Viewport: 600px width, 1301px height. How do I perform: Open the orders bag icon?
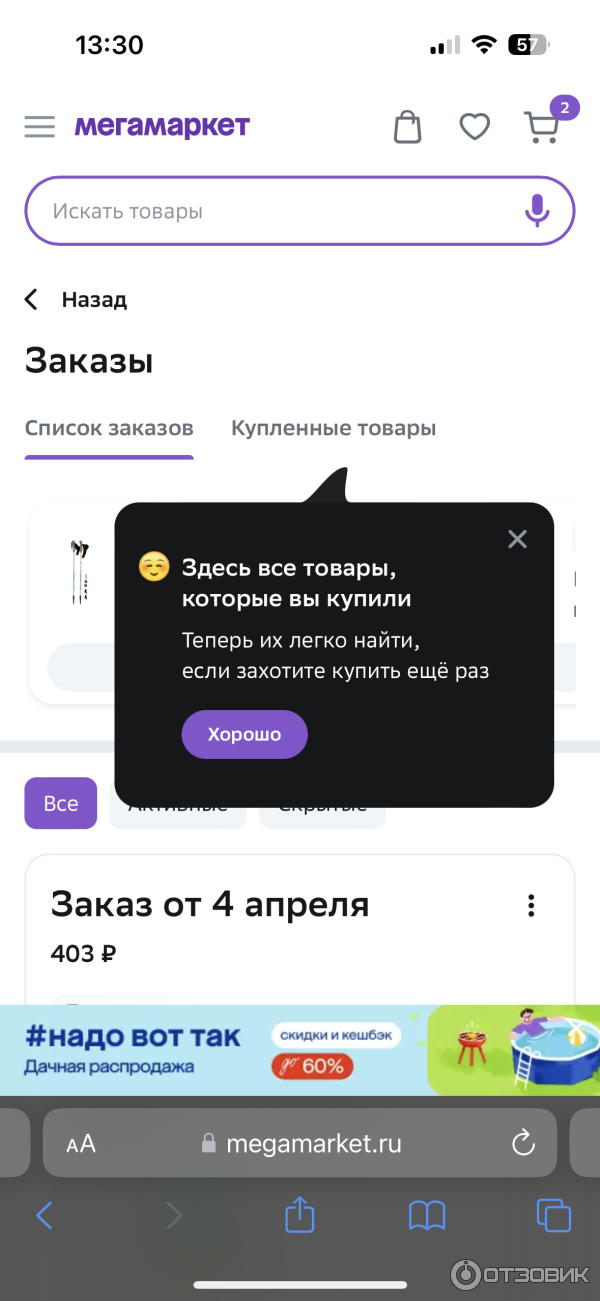tap(407, 127)
